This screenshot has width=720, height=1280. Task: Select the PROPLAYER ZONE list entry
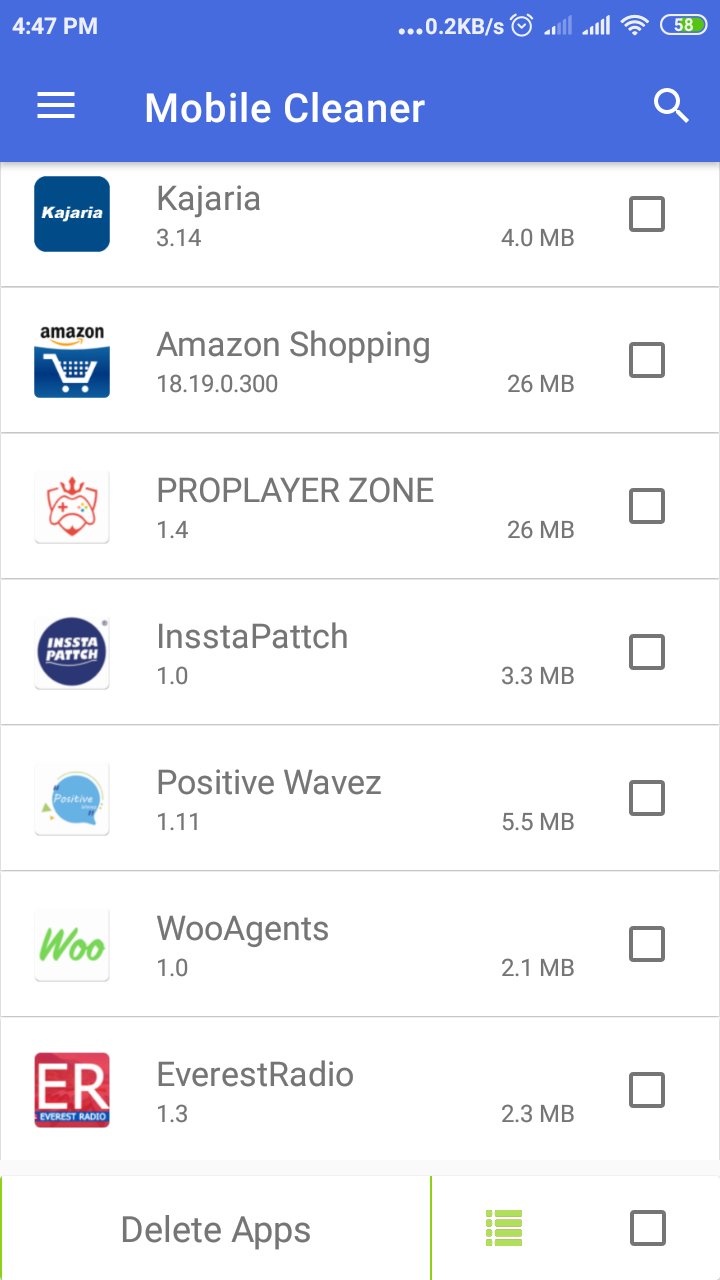pyautogui.click(x=295, y=506)
